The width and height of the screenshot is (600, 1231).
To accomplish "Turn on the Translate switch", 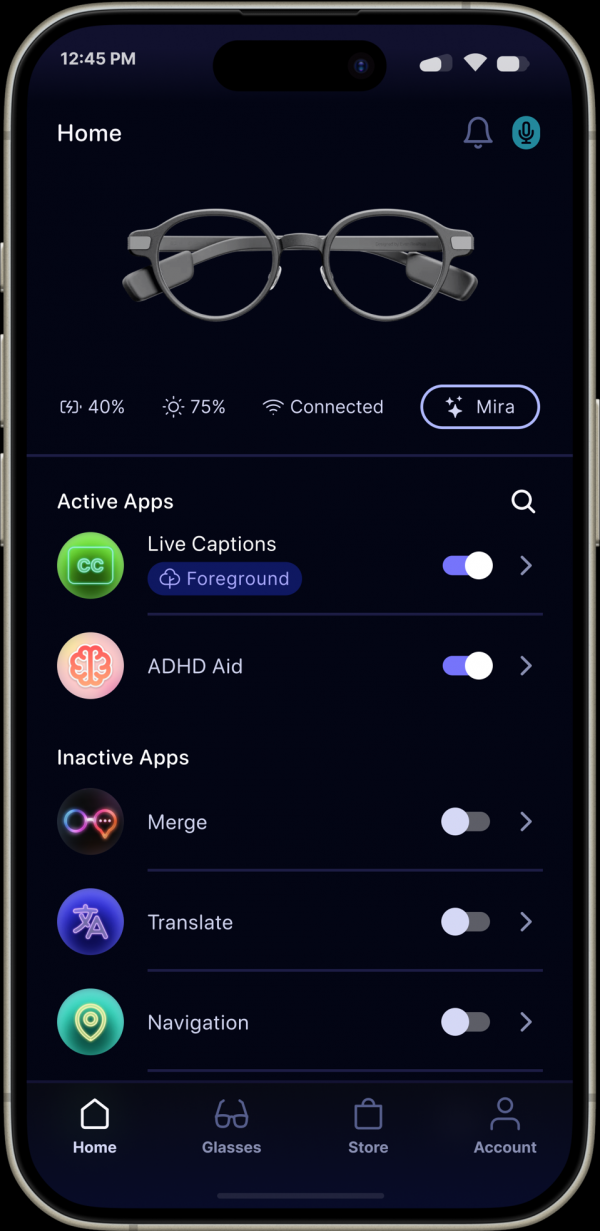I will pyautogui.click(x=465, y=922).
